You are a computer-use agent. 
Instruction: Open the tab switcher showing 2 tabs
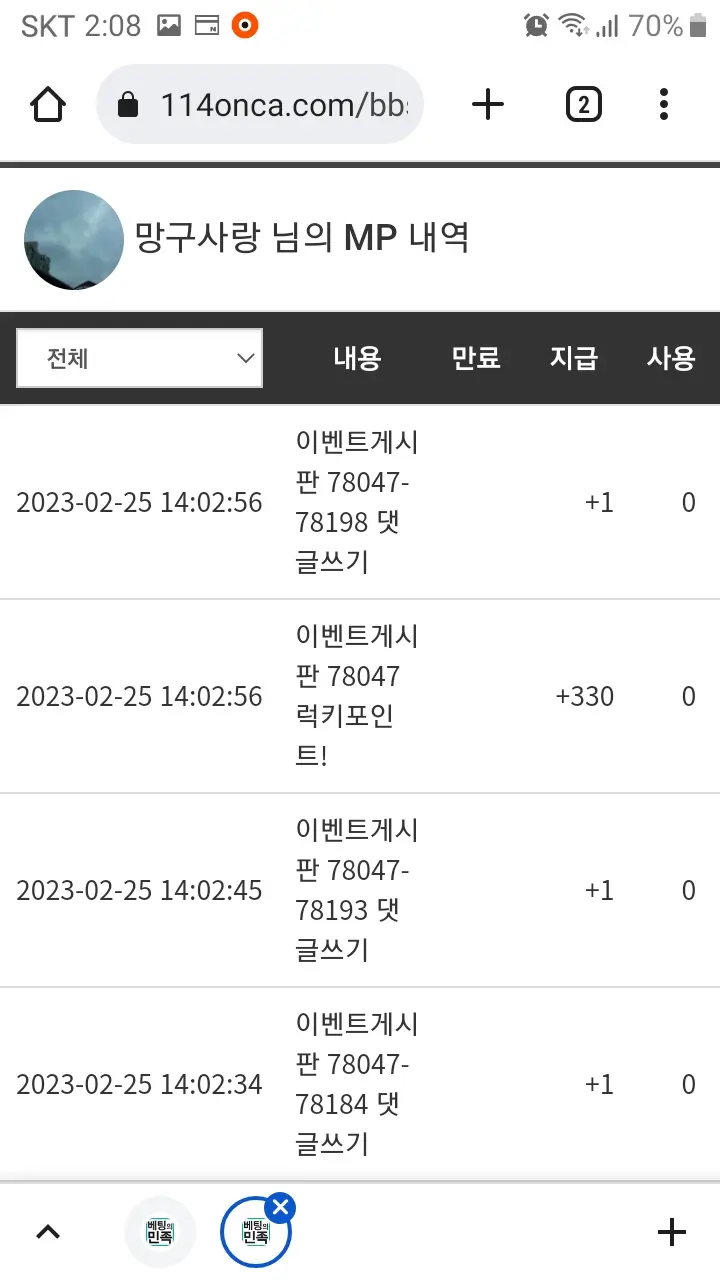tap(584, 104)
